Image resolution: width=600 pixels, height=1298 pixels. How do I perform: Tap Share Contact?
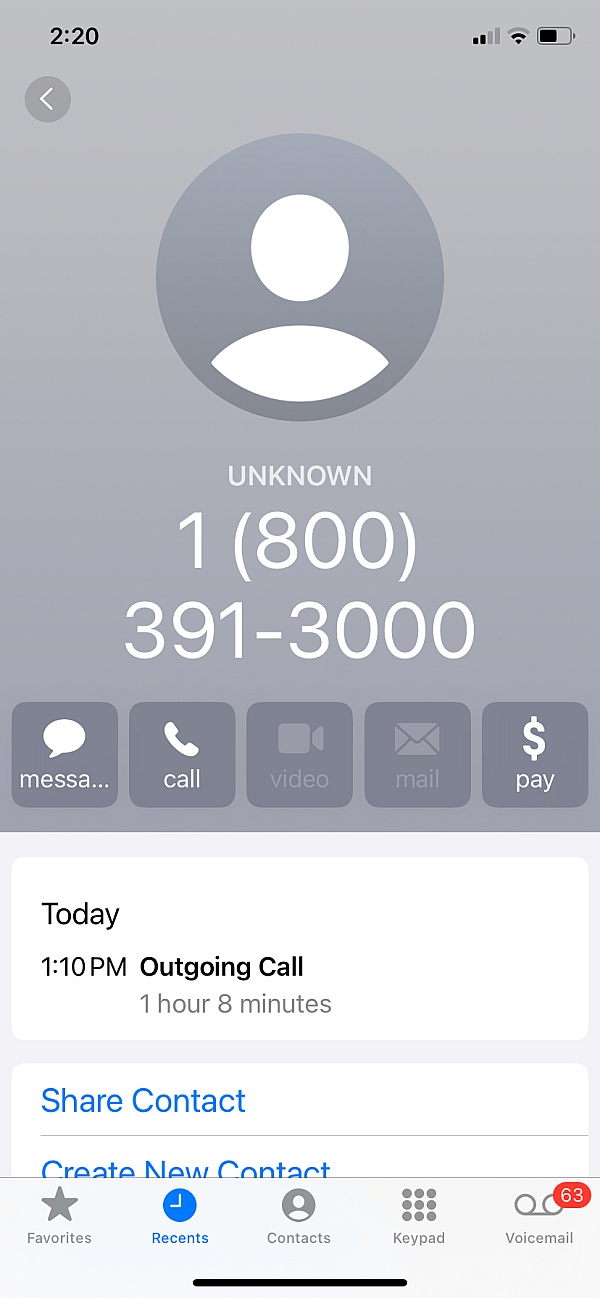point(143,1100)
